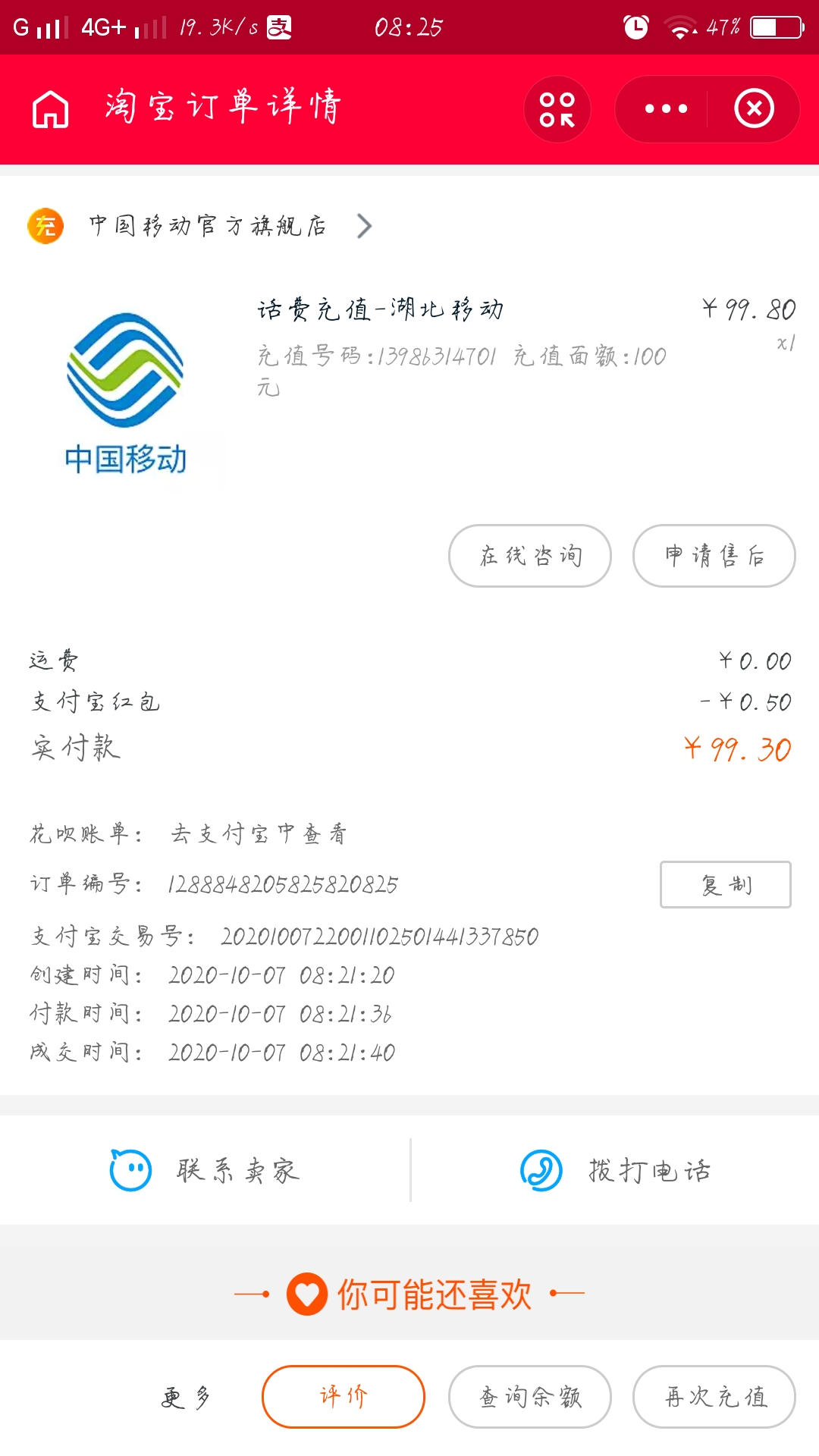Go to the home icon

click(51, 109)
